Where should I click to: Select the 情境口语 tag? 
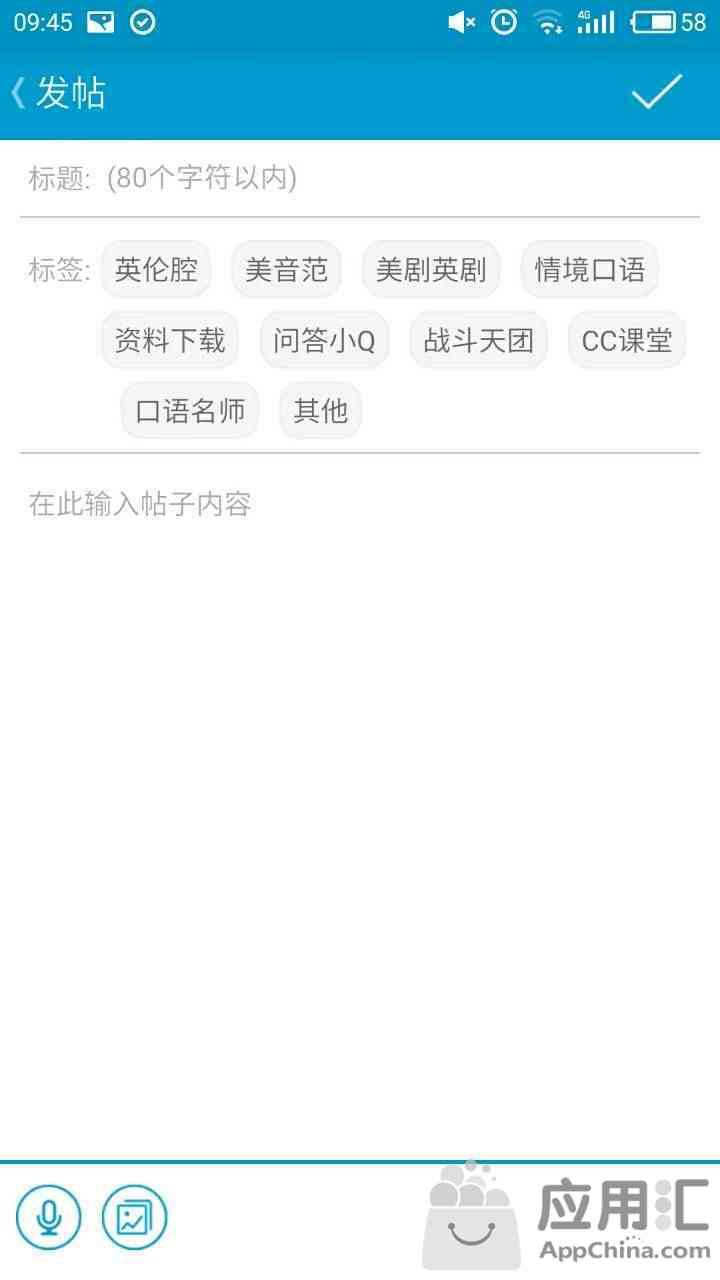coord(590,269)
